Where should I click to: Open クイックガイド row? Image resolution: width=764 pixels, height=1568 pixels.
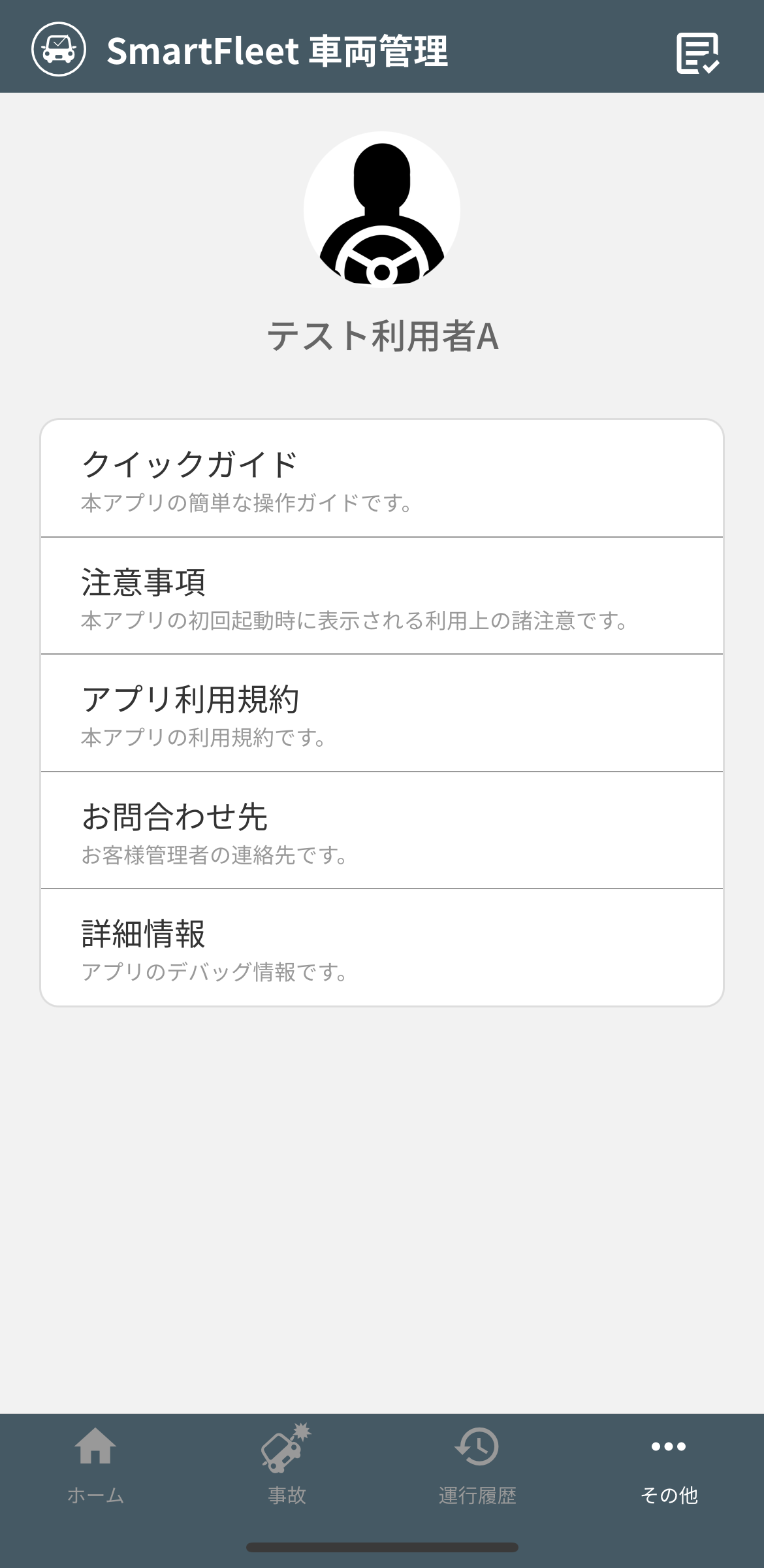pyautogui.click(x=382, y=479)
